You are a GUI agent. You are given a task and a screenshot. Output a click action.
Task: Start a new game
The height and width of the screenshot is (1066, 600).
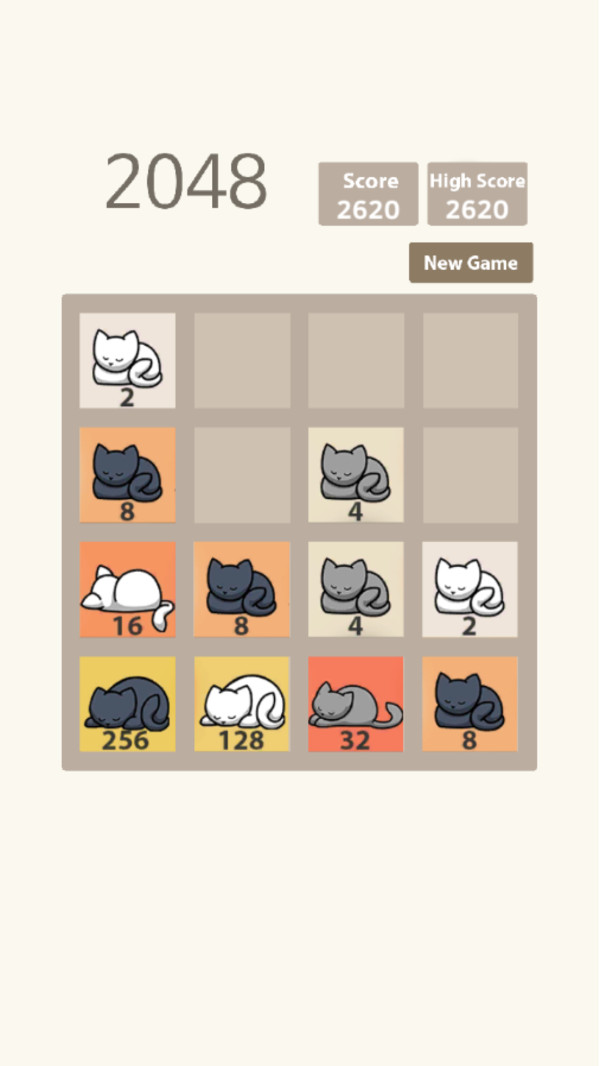(x=470, y=263)
